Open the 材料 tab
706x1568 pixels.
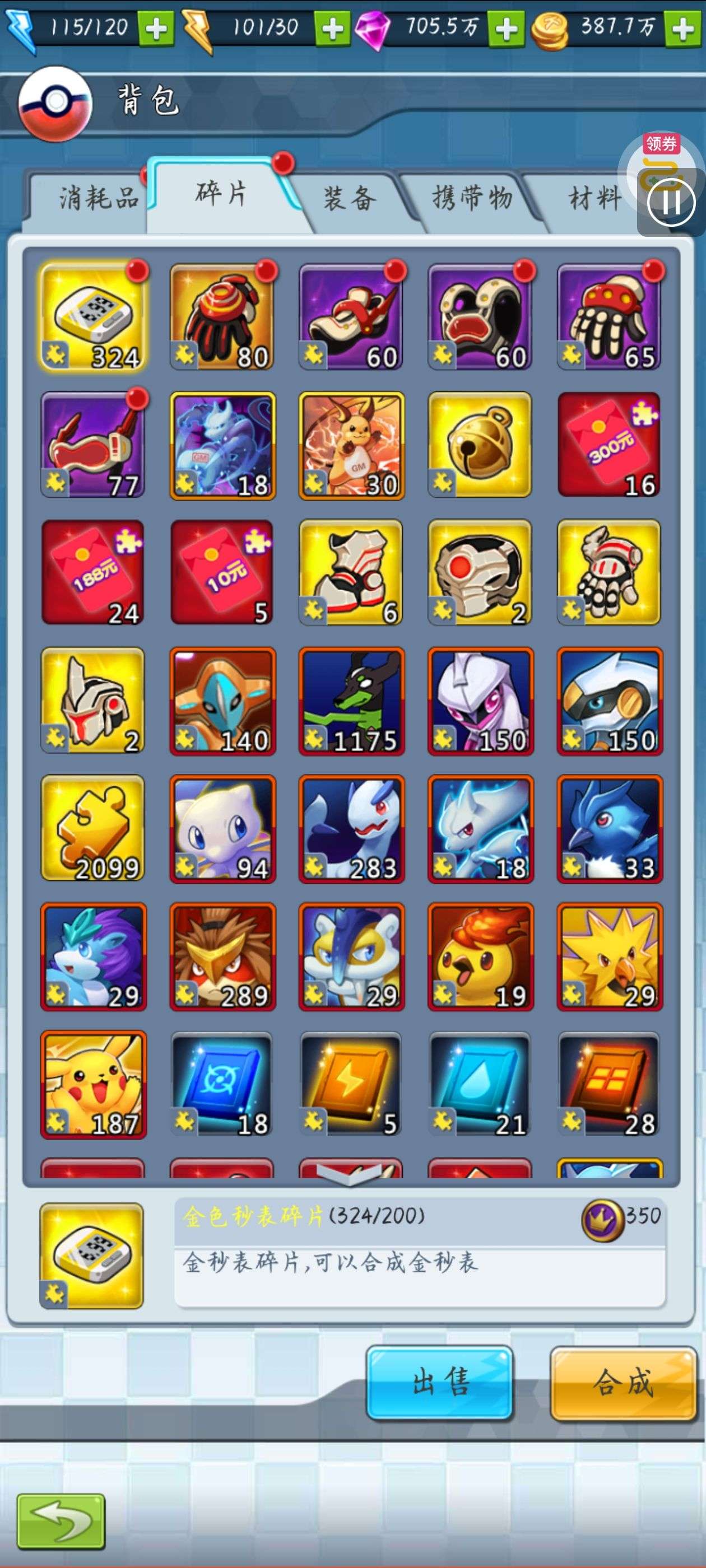pyautogui.click(x=594, y=199)
